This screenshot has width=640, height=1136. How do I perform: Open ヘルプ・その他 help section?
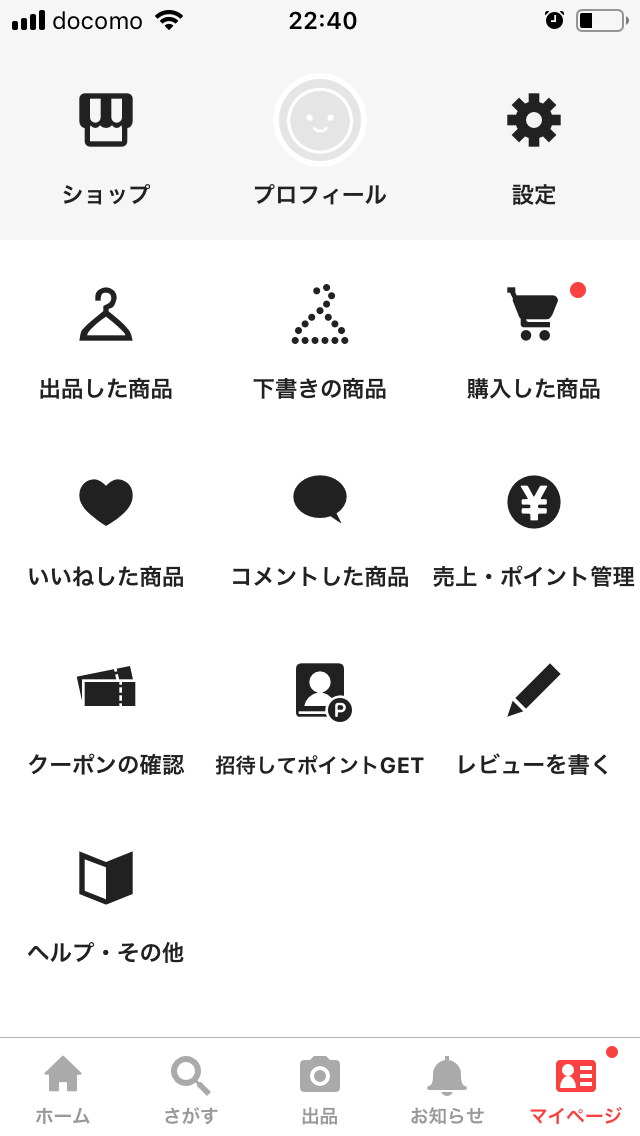106,906
